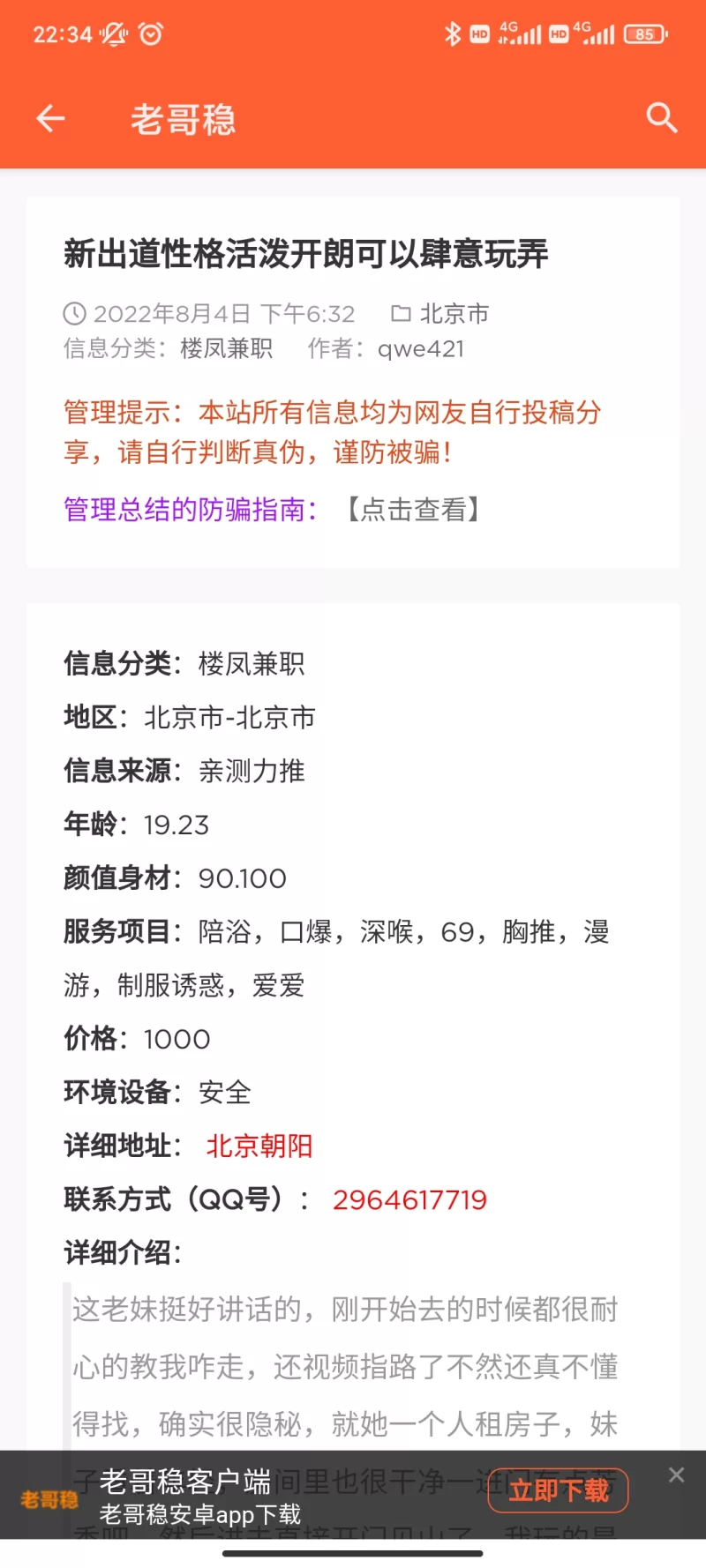Dismiss the app download banner
The width and height of the screenshot is (706, 1568).
click(x=677, y=1475)
